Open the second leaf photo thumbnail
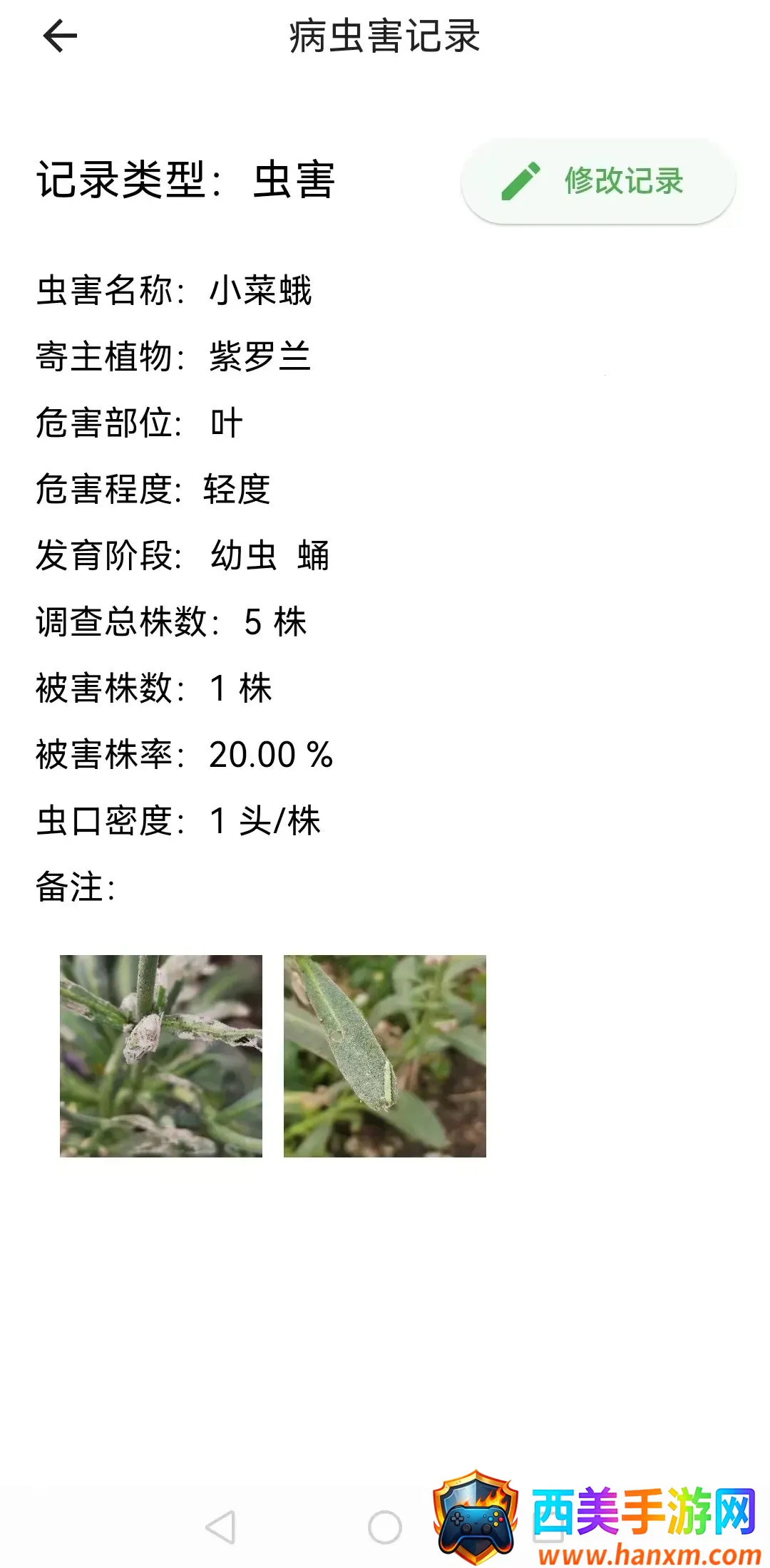The height and width of the screenshot is (1568, 770). tap(385, 1056)
